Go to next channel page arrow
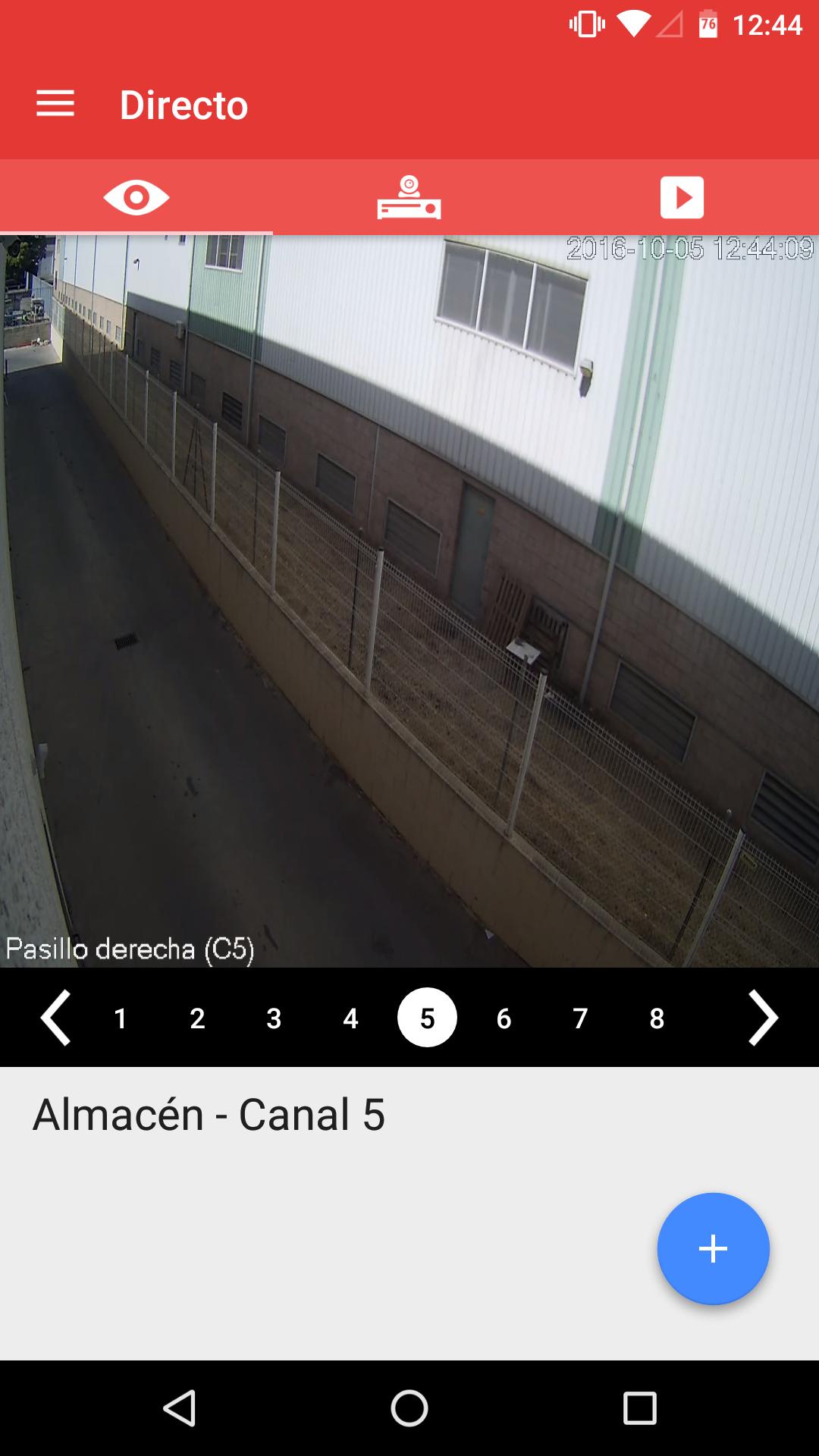Viewport: 819px width, 1456px height. pyautogui.click(x=763, y=1018)
